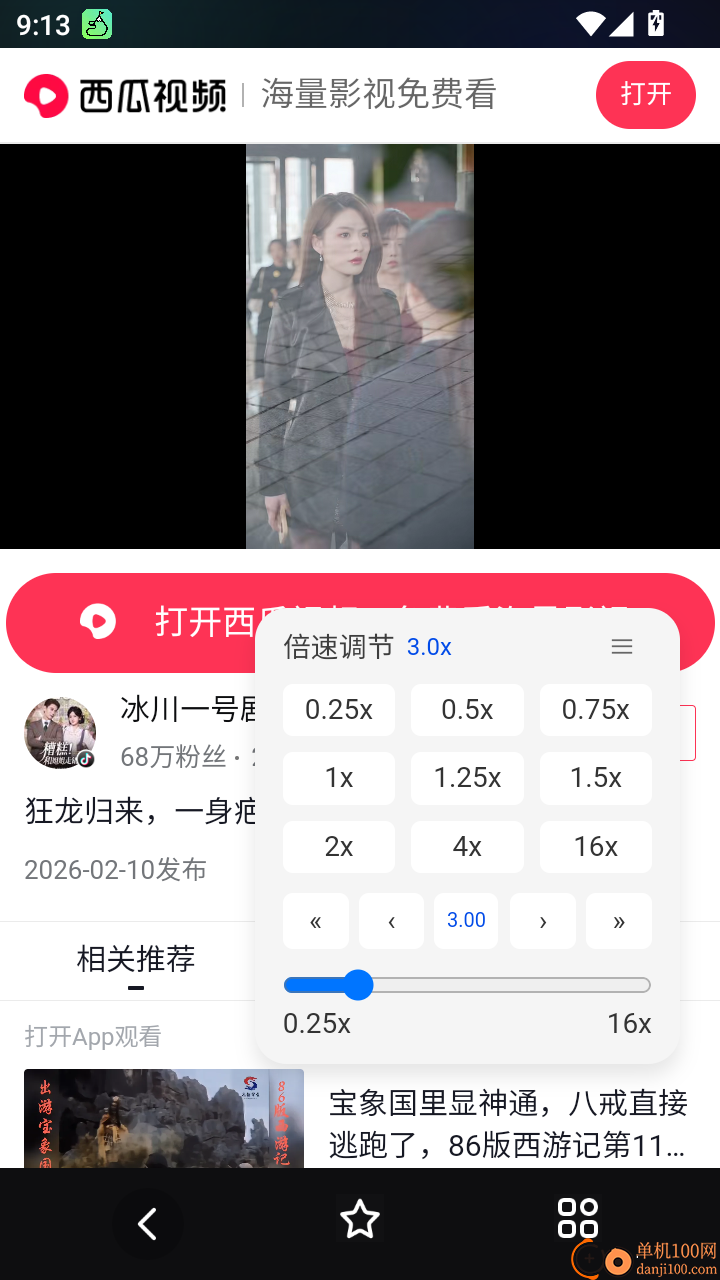Click « to jump to minimum speed
720x1280 pixels.
click(x=316, y=921)
